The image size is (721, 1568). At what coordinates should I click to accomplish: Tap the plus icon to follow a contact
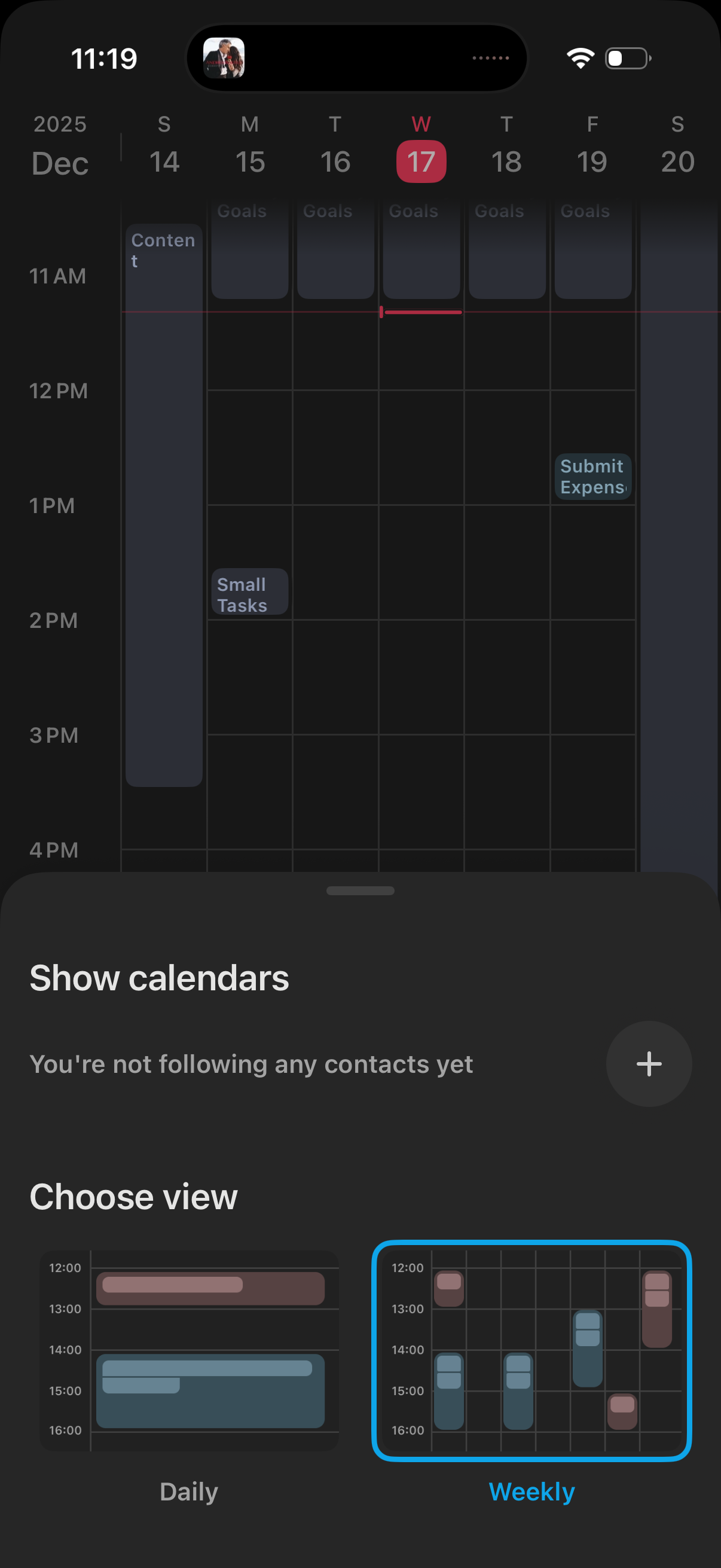click(649, 1064)
